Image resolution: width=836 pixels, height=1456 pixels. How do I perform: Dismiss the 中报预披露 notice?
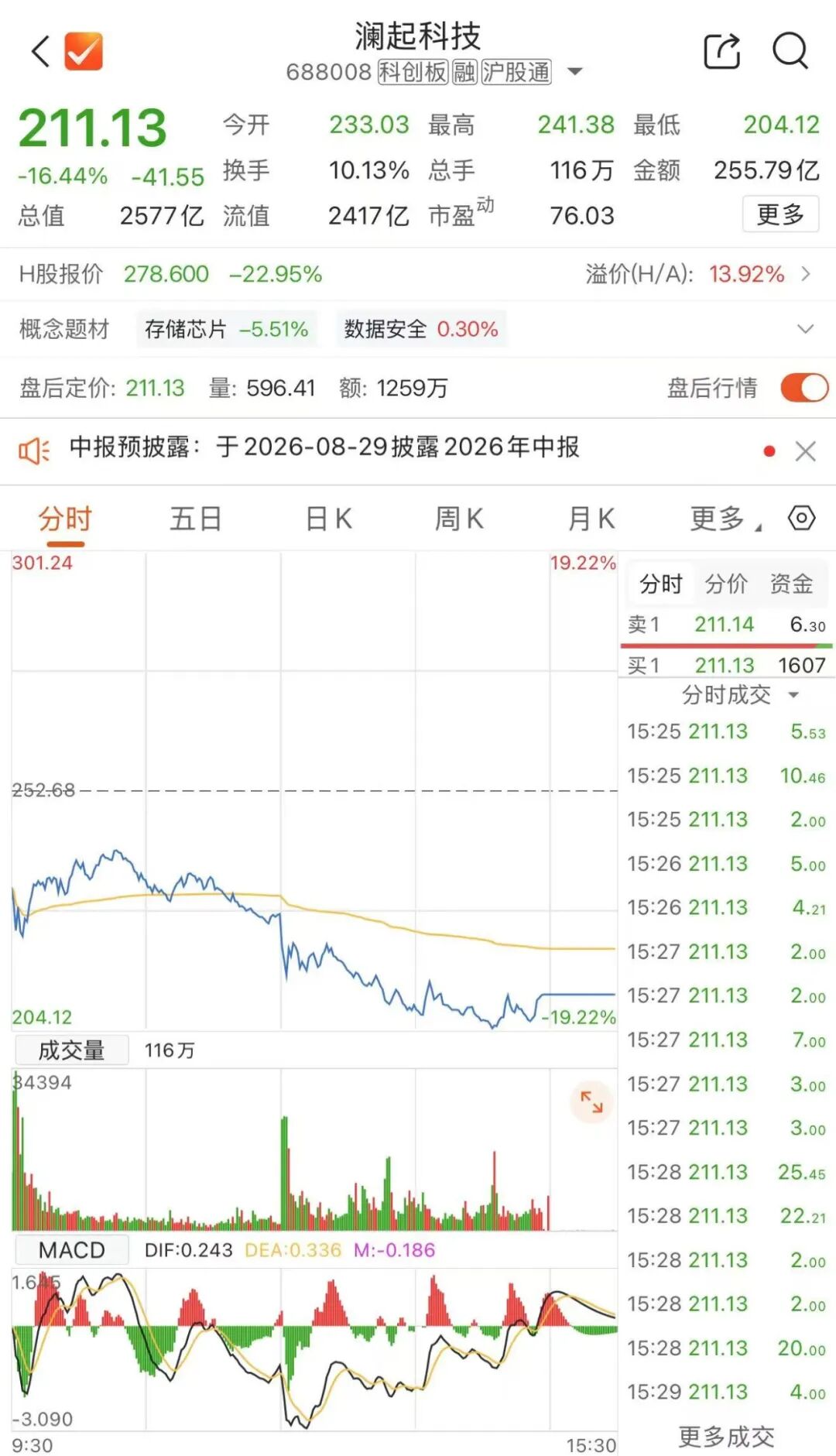click(x=806, y=451)
